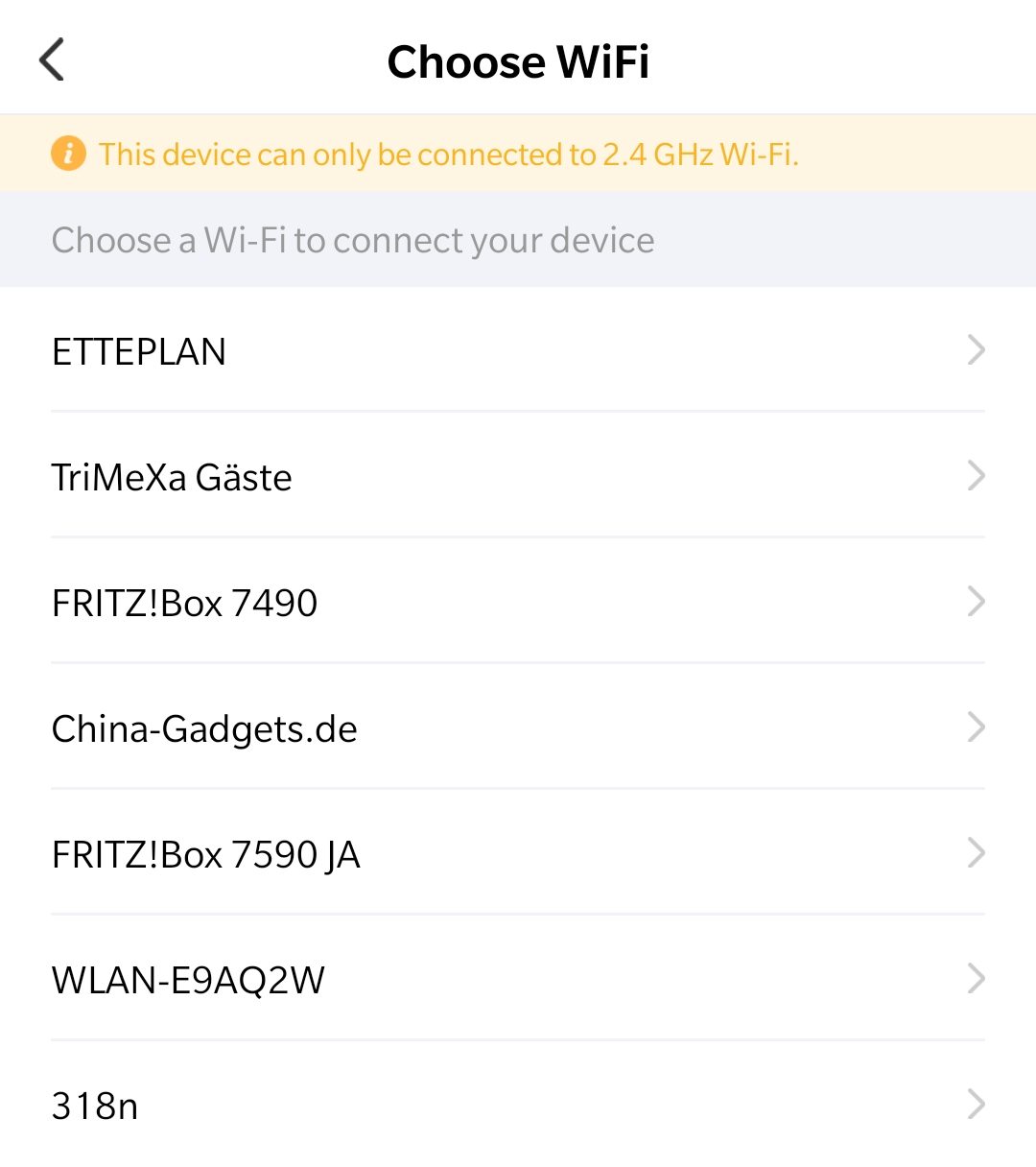Connect to FRITZ!Box 7490
The height and width of the screenshot is (1167, 1036).
pyautogui.click(x=518, y=603)
